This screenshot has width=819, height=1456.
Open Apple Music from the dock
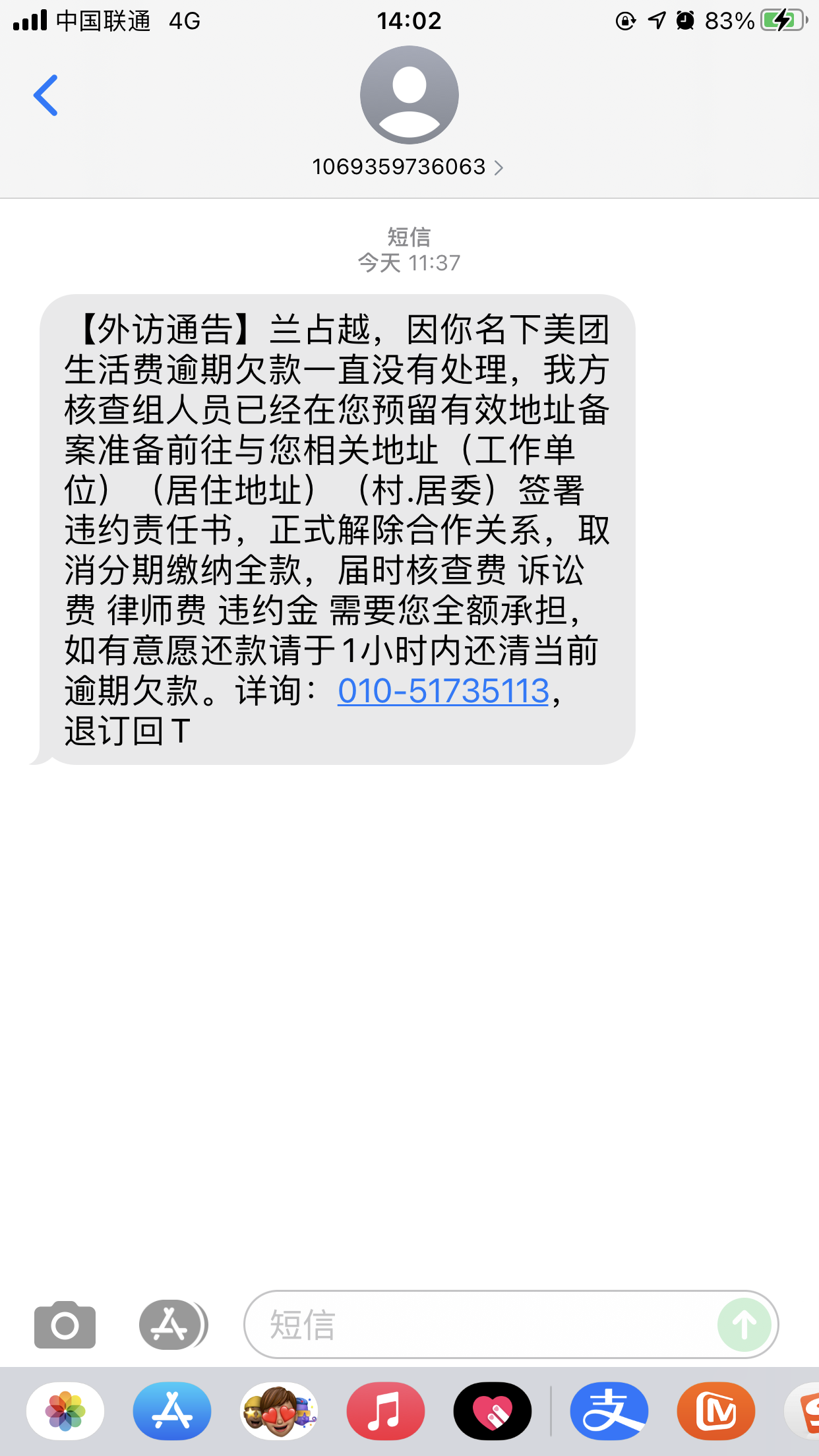(x=386, y=1411)
